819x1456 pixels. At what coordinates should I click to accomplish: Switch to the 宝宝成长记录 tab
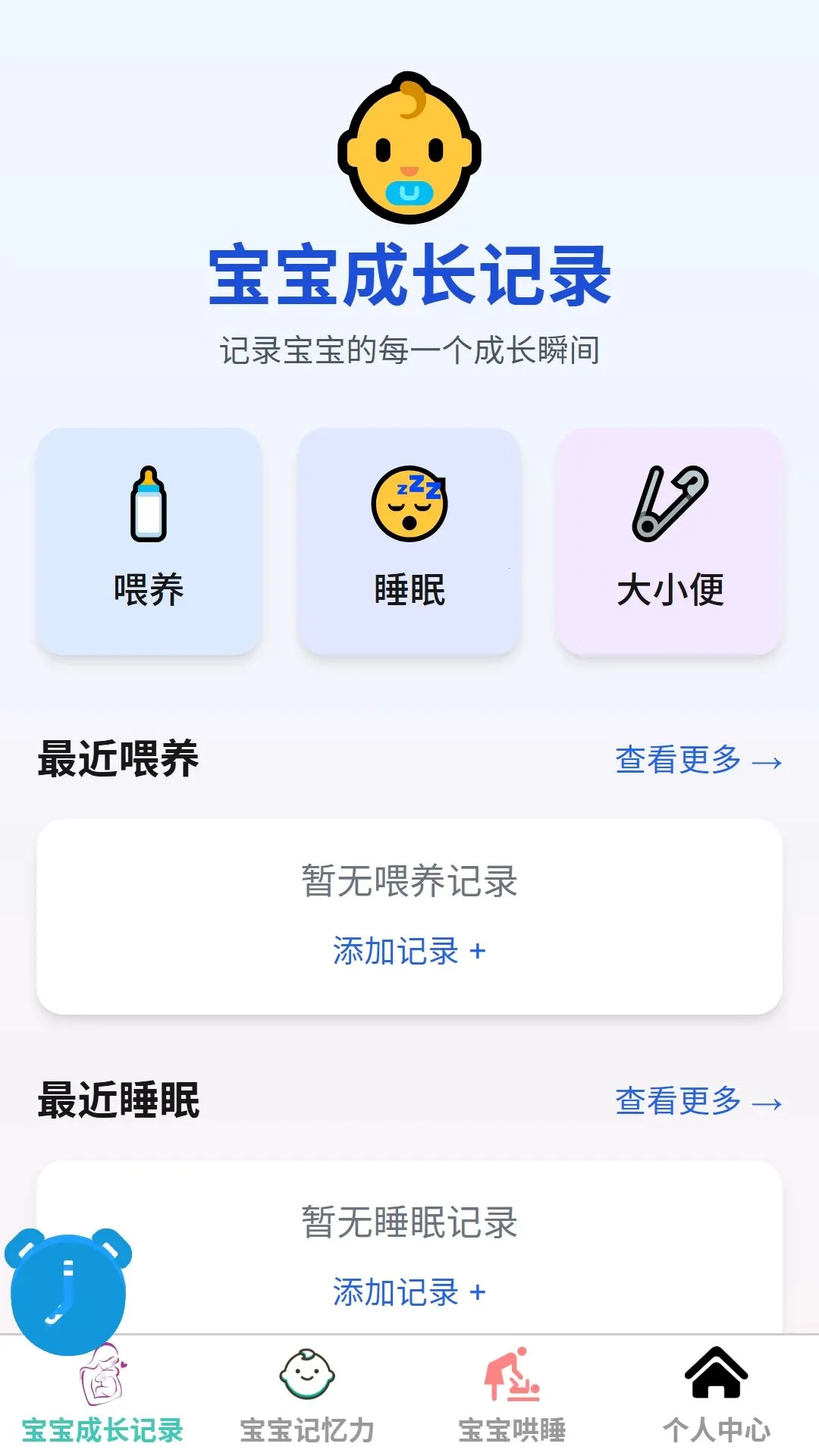102,1395
